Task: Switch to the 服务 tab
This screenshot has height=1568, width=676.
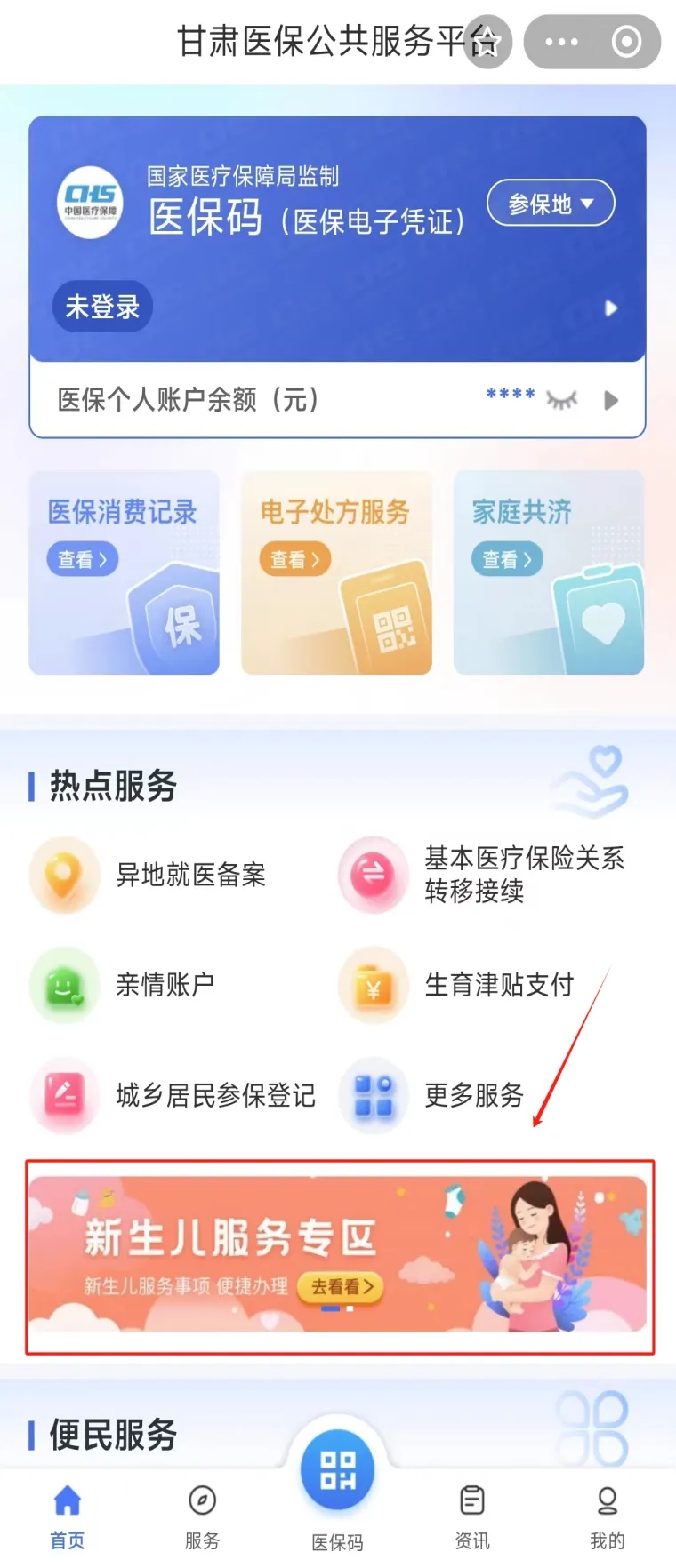Action: pos(202,1516)
